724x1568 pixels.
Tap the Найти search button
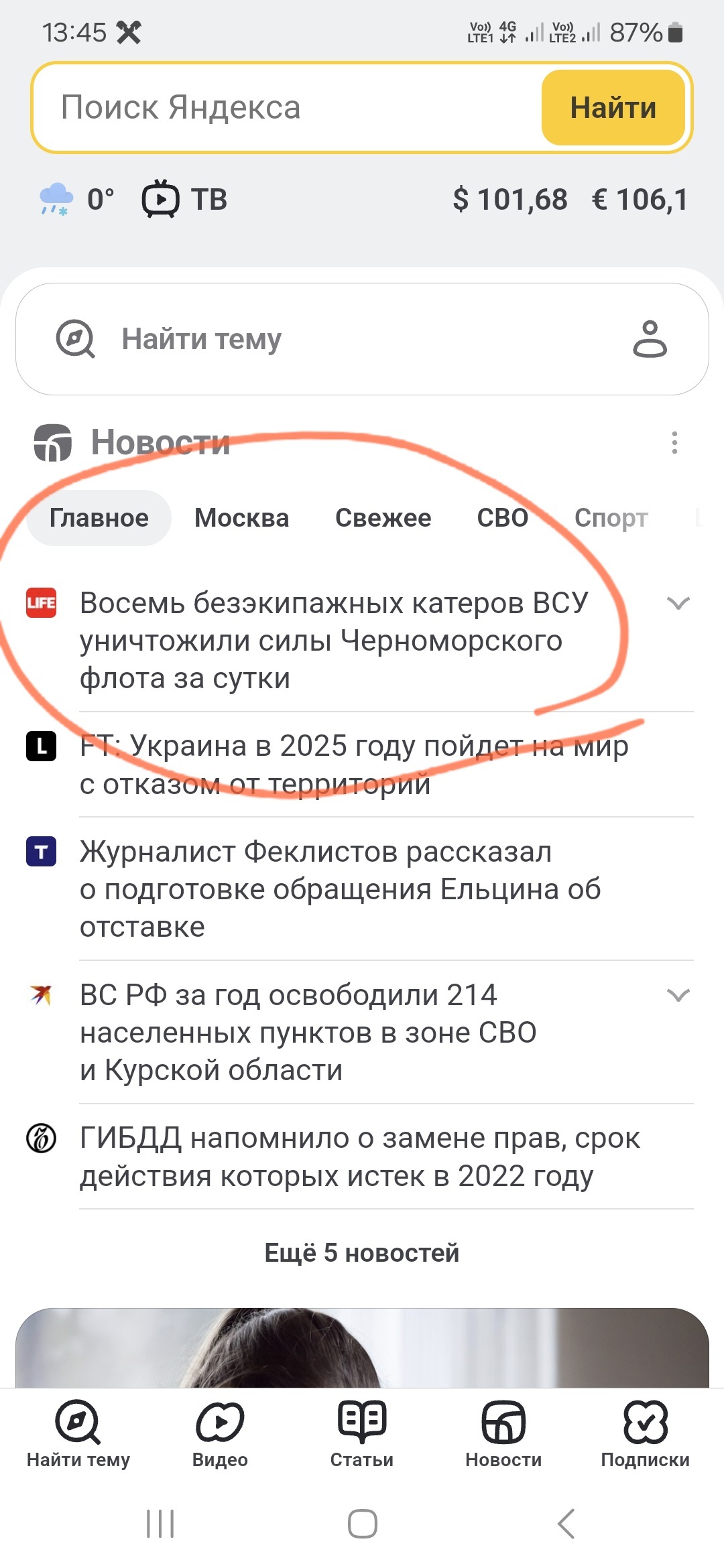[613, 107]
